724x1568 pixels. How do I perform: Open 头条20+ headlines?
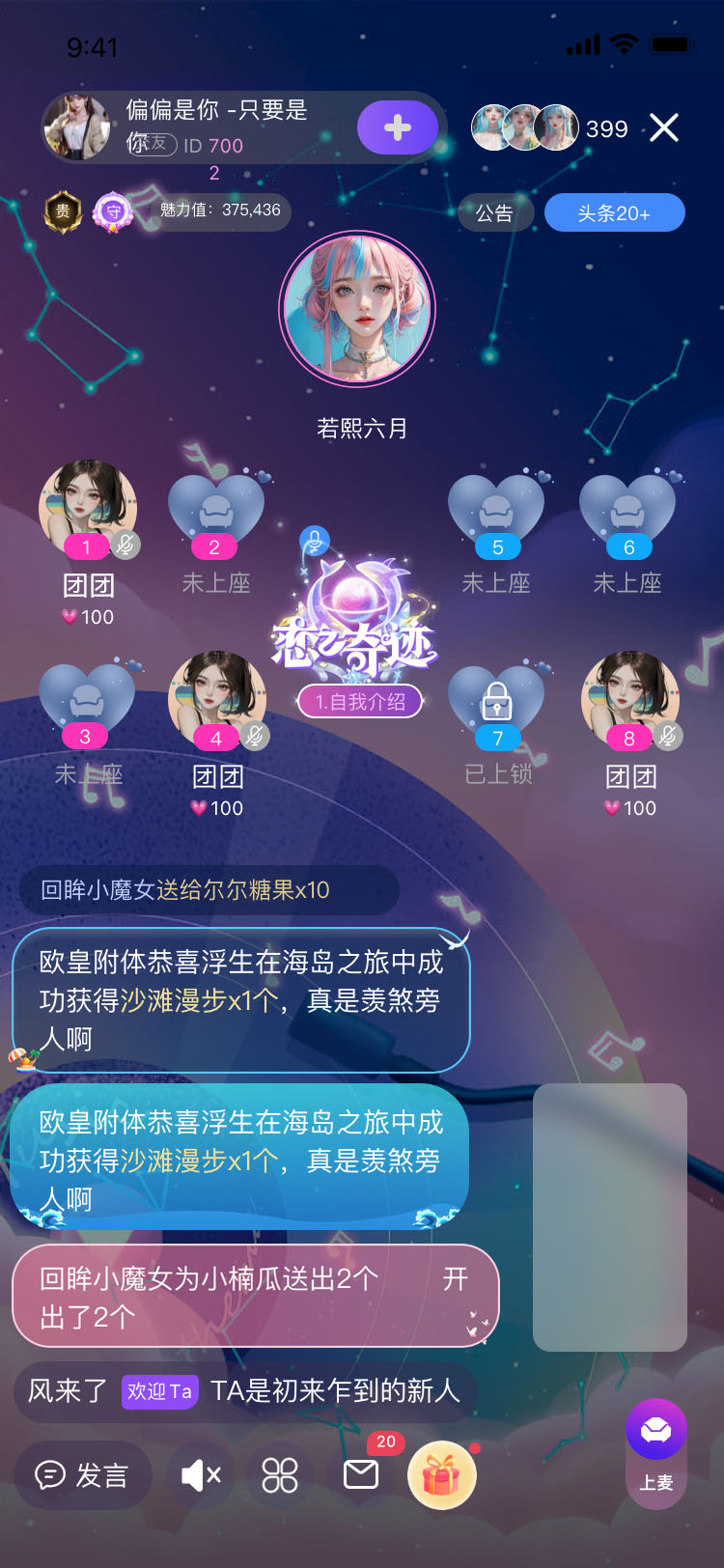tap(614, 213)
